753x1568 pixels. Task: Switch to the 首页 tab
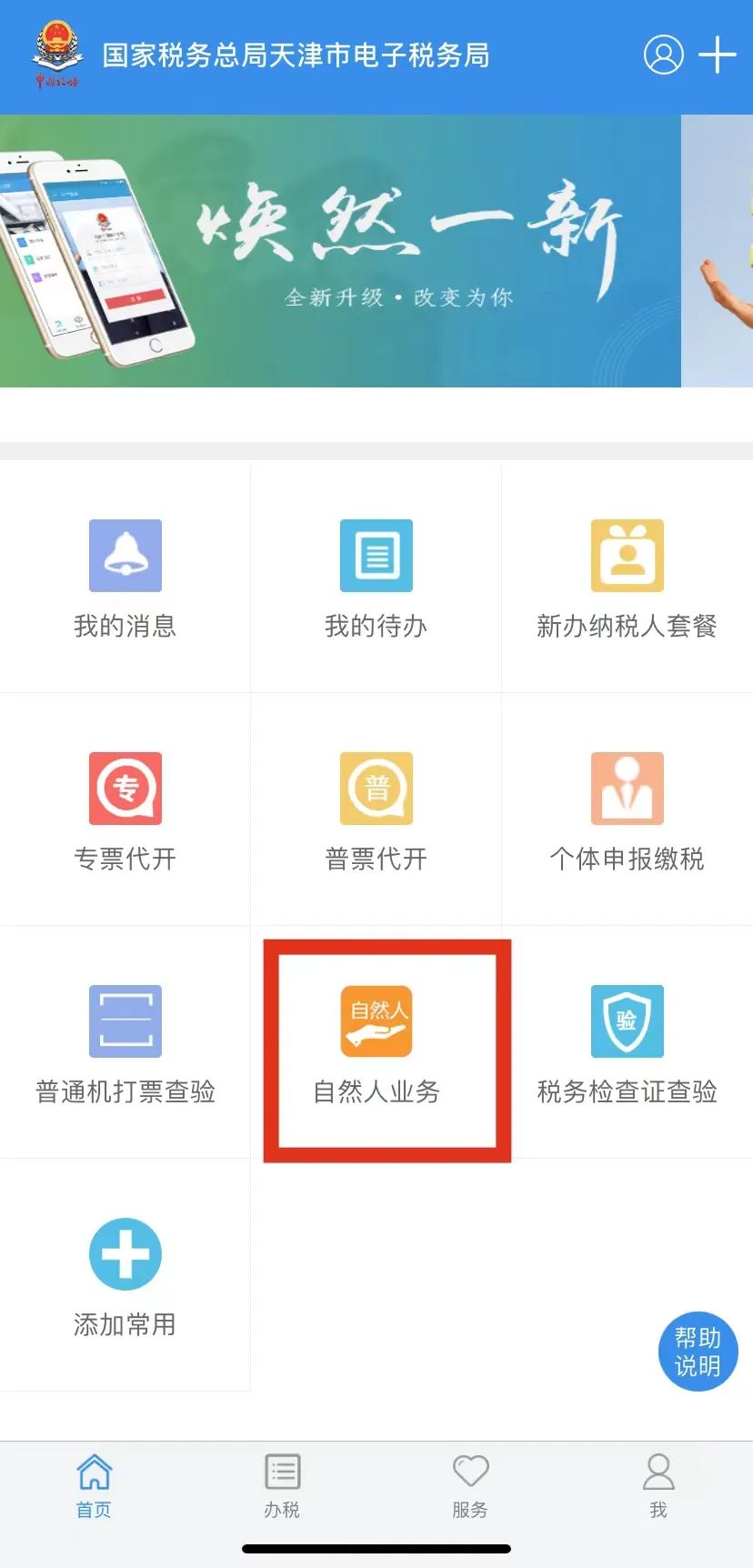tap(94, 1486)
